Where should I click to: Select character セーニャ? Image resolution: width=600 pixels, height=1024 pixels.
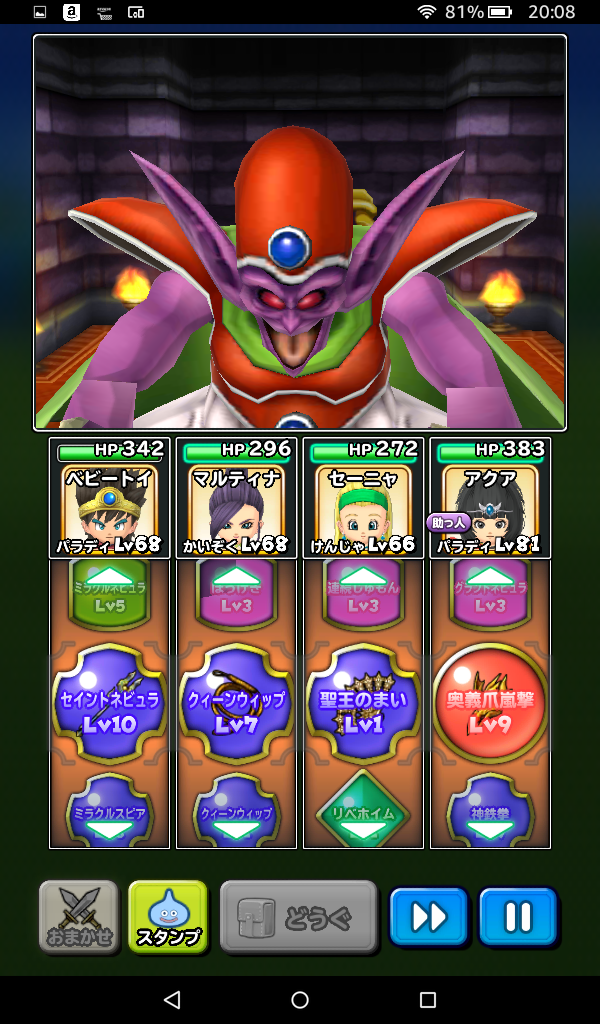point(363,498)
